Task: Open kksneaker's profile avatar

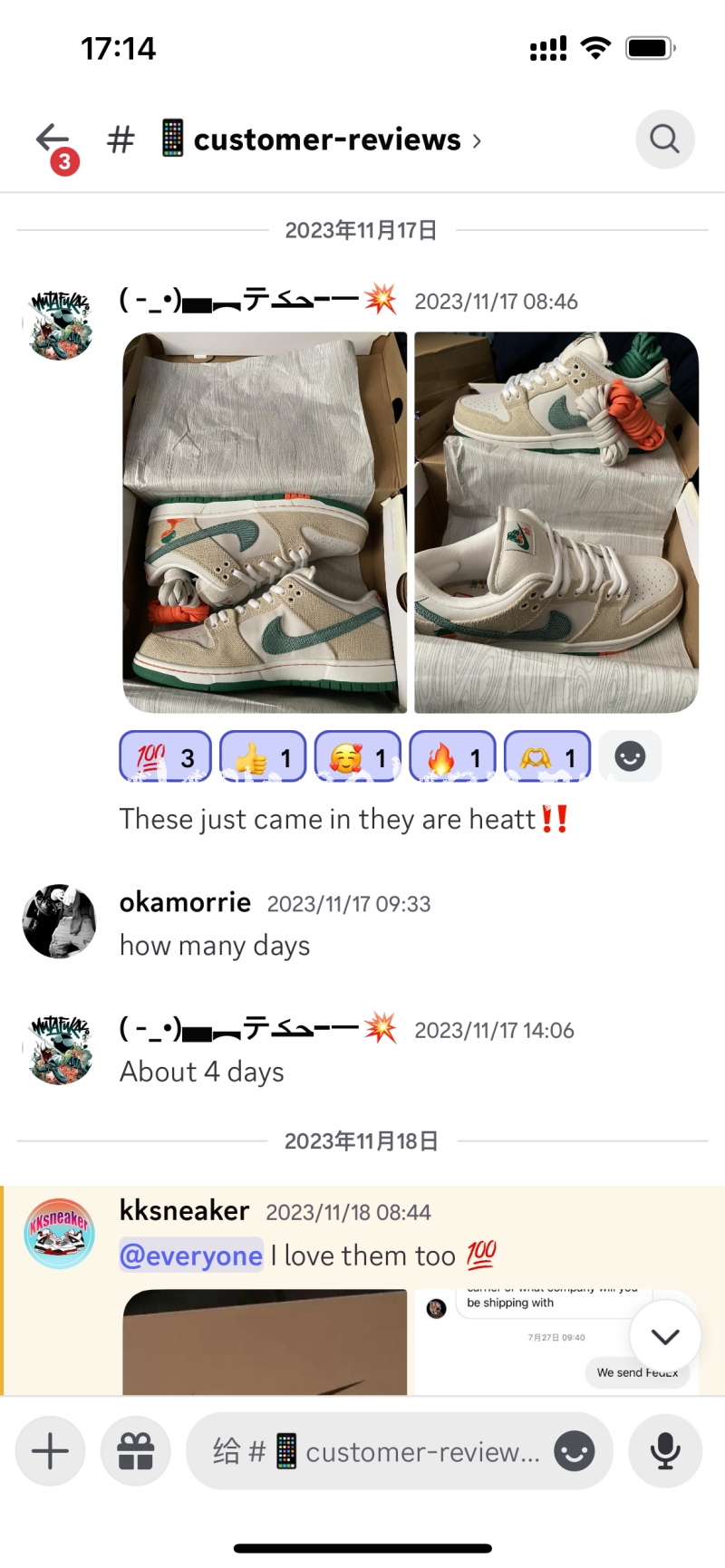Action: (x=60, y=1232)
